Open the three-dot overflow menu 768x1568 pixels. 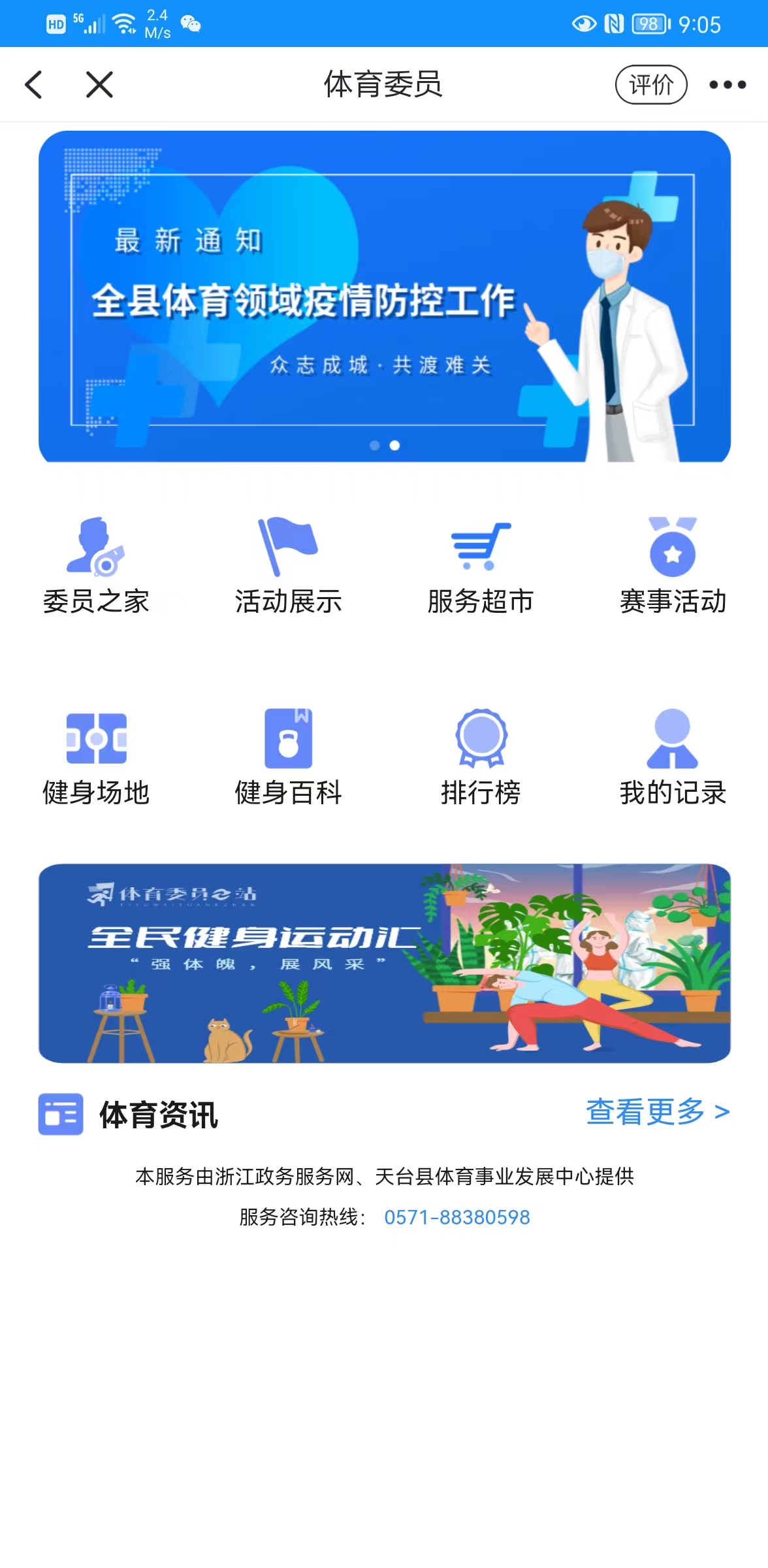pos(728,85)
